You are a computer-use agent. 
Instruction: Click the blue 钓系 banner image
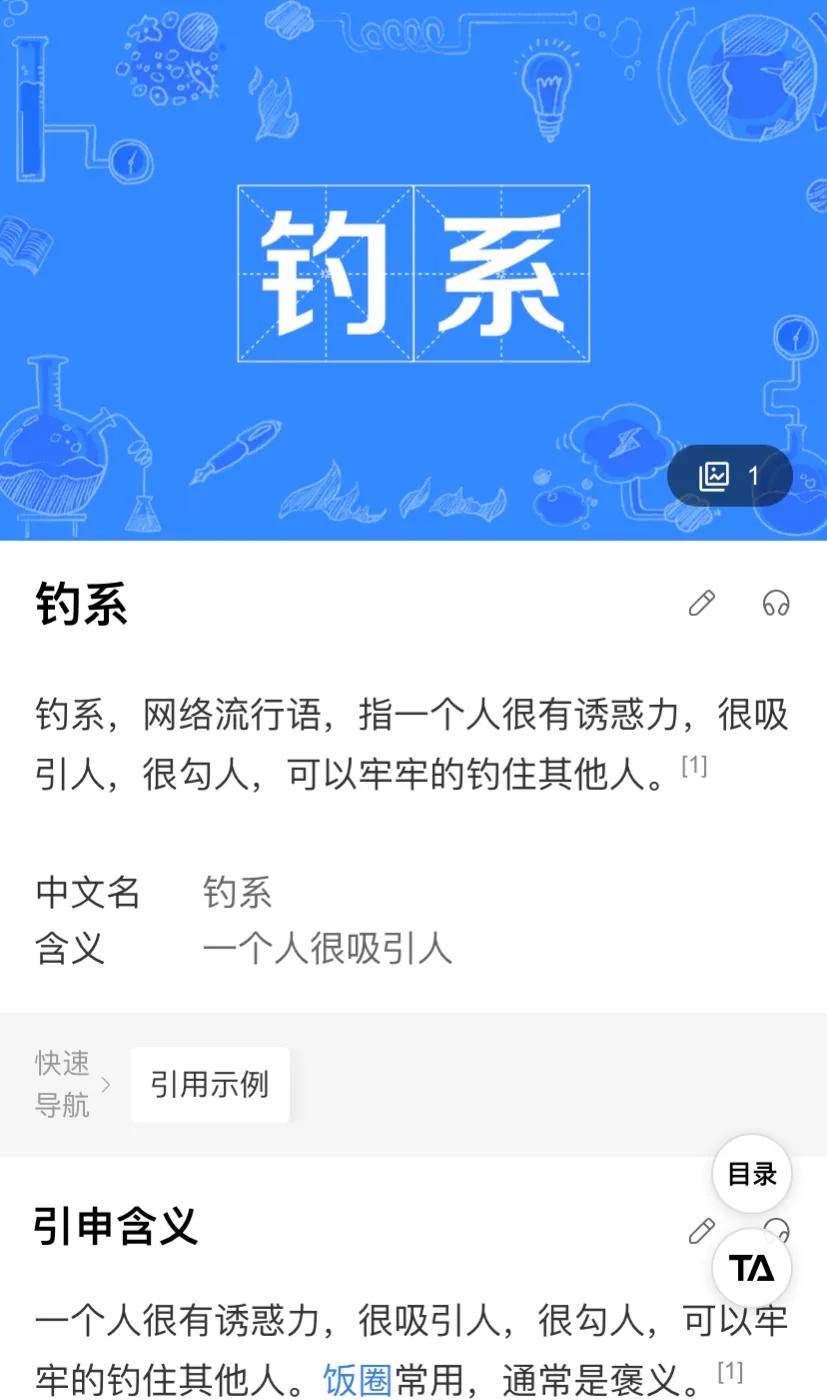(413, 270)
